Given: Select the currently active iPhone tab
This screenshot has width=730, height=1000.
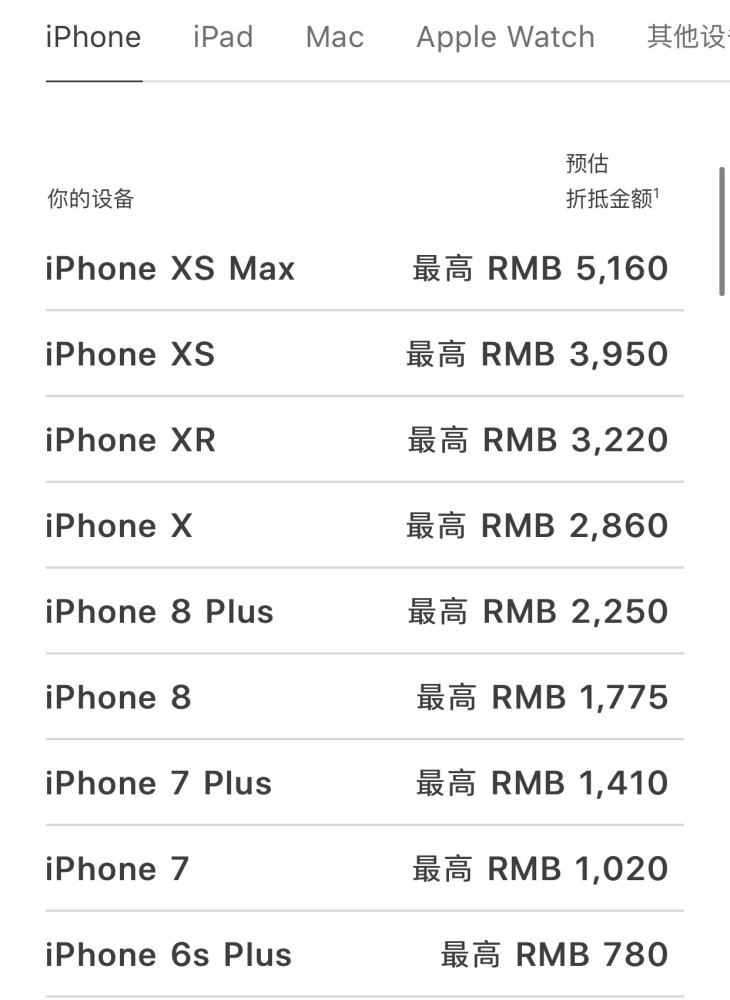Looking at the screenshot, I should click(x=92, y=37).
